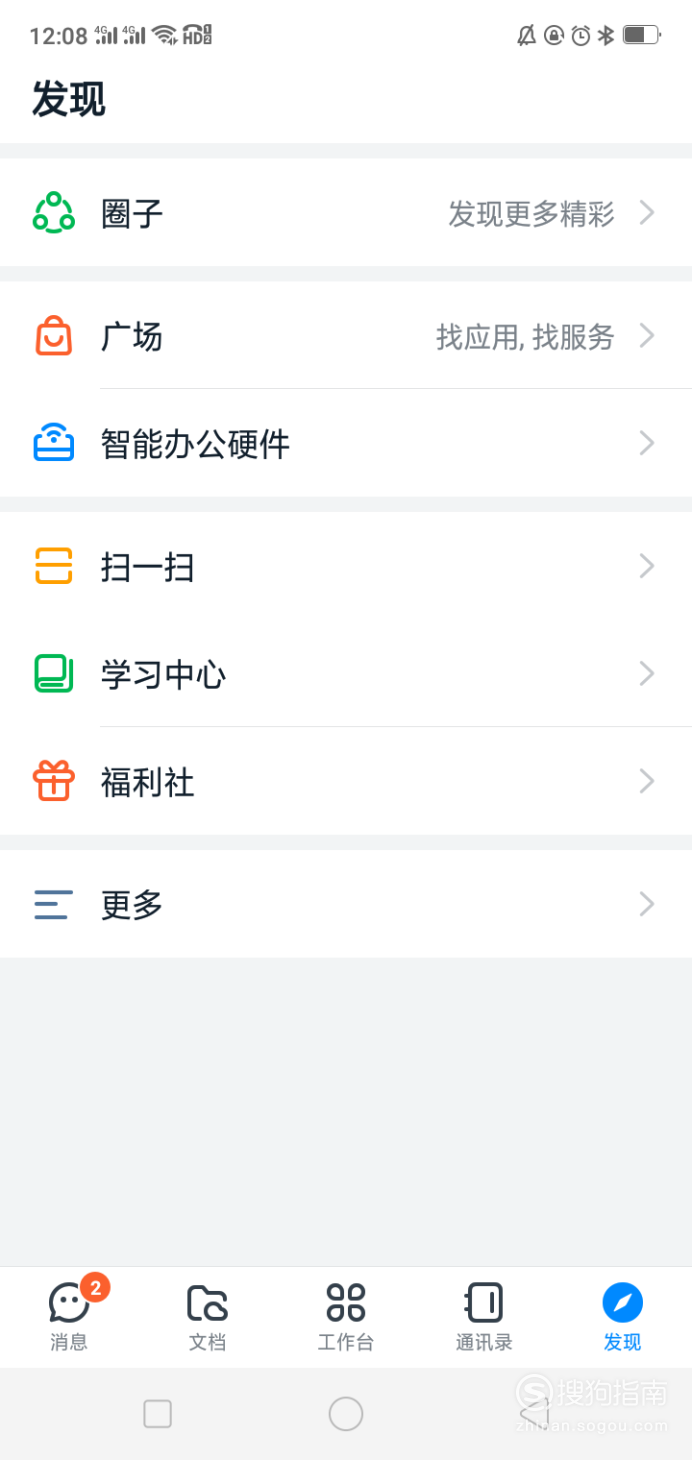This screenshot has height=1460, width=692.
Task: Open 广场 to find apps and services
Action: pos(345,337)
